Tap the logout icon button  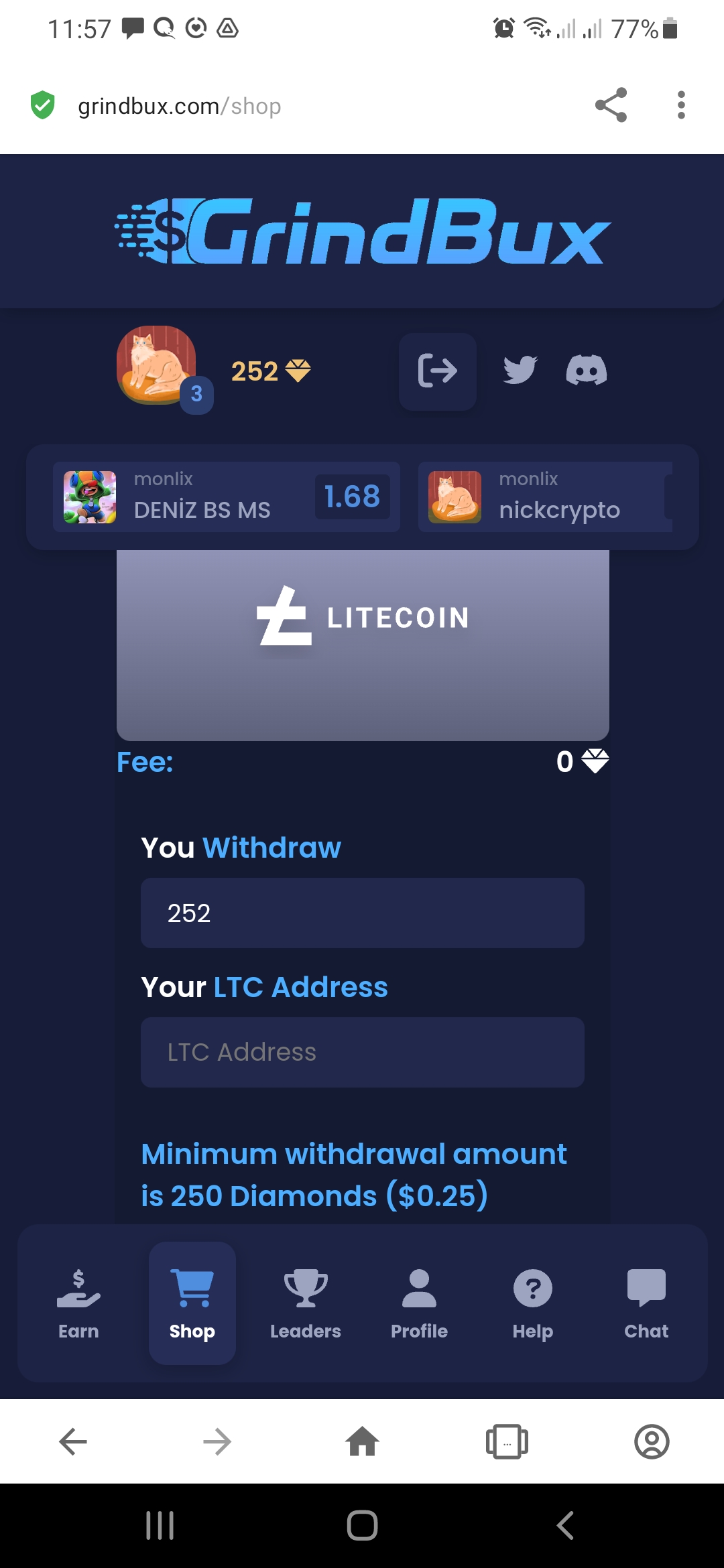438,371
